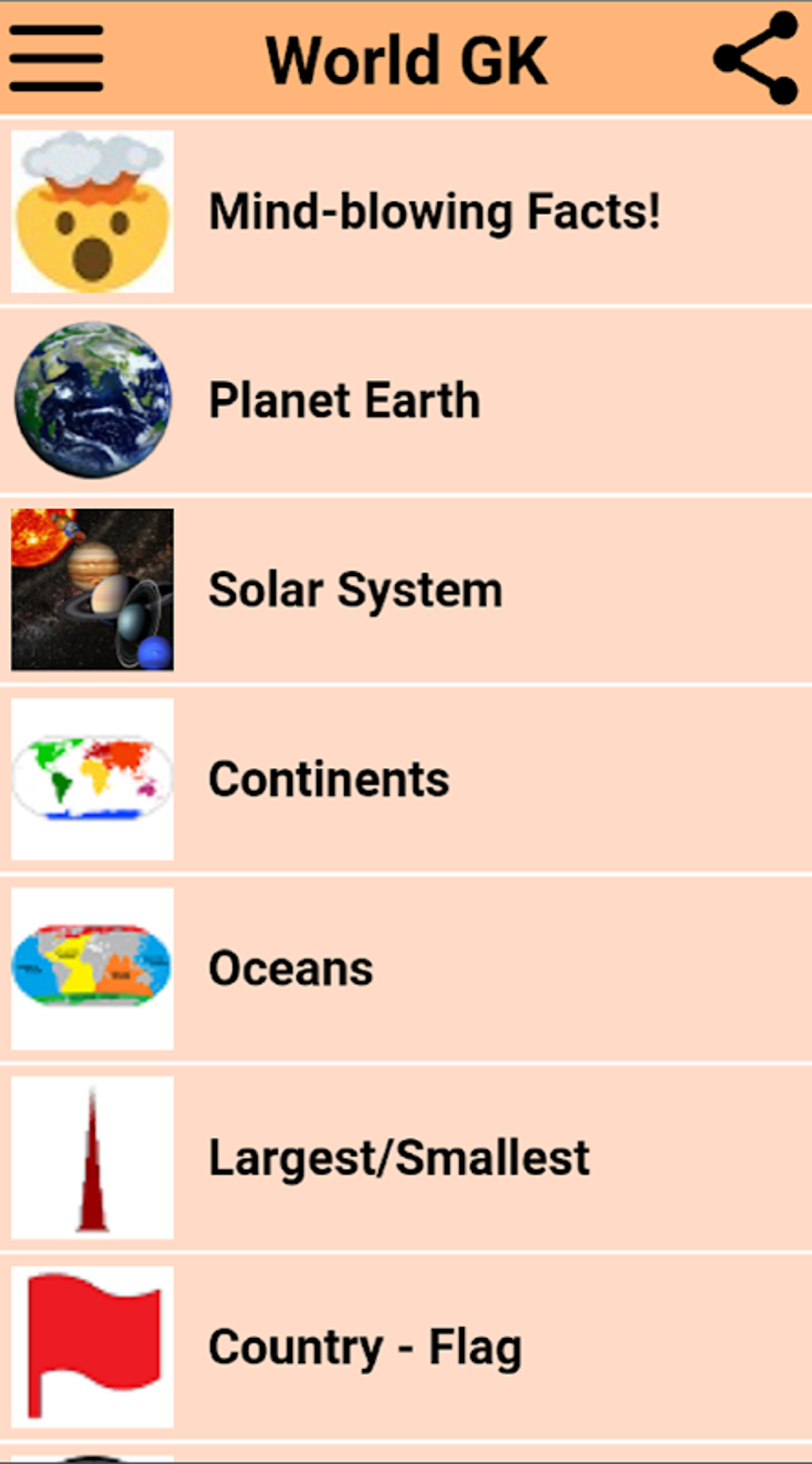This screenshot has height=1464, width=812.
Task: Open Mind-blowing Facts! category
Action: coord(434,212)
